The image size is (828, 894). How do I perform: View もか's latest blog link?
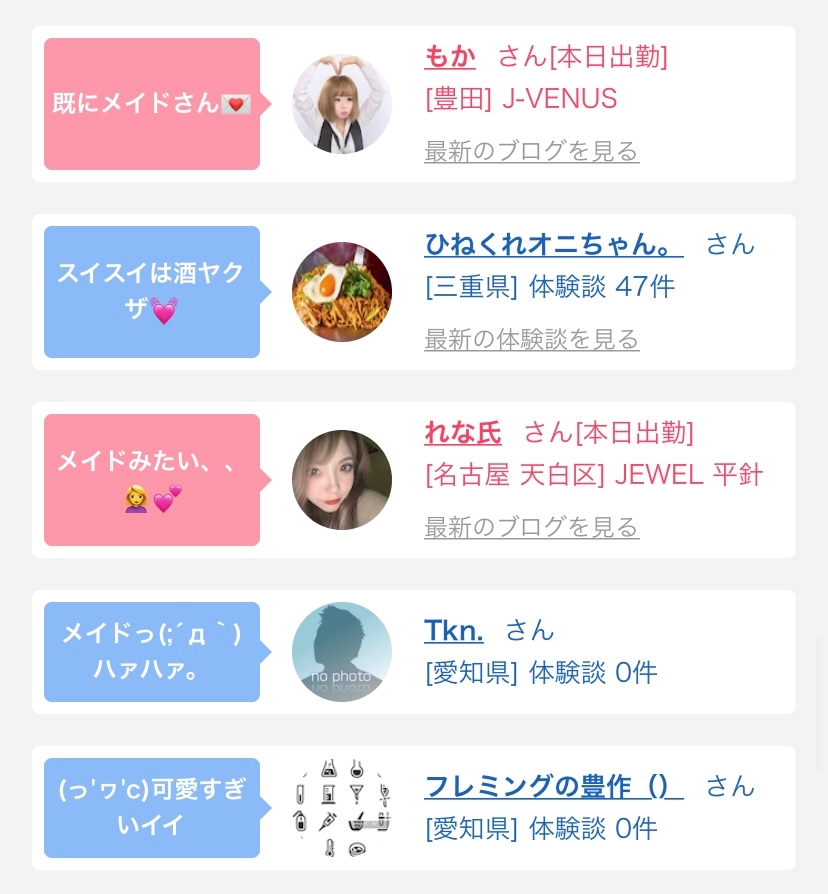click(x=531, y=151)
